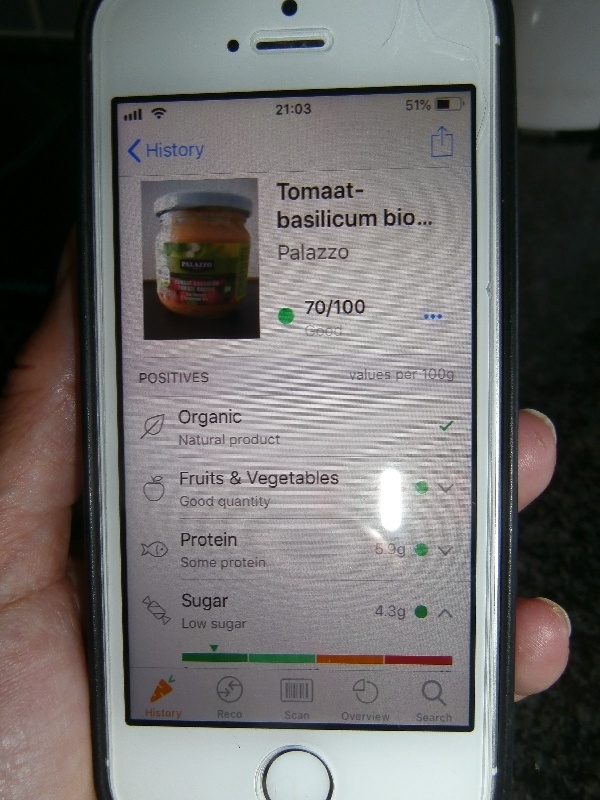Screen dimensions: 600x800
Task: Expand the Protein row
Action: (x=447, y=550)
